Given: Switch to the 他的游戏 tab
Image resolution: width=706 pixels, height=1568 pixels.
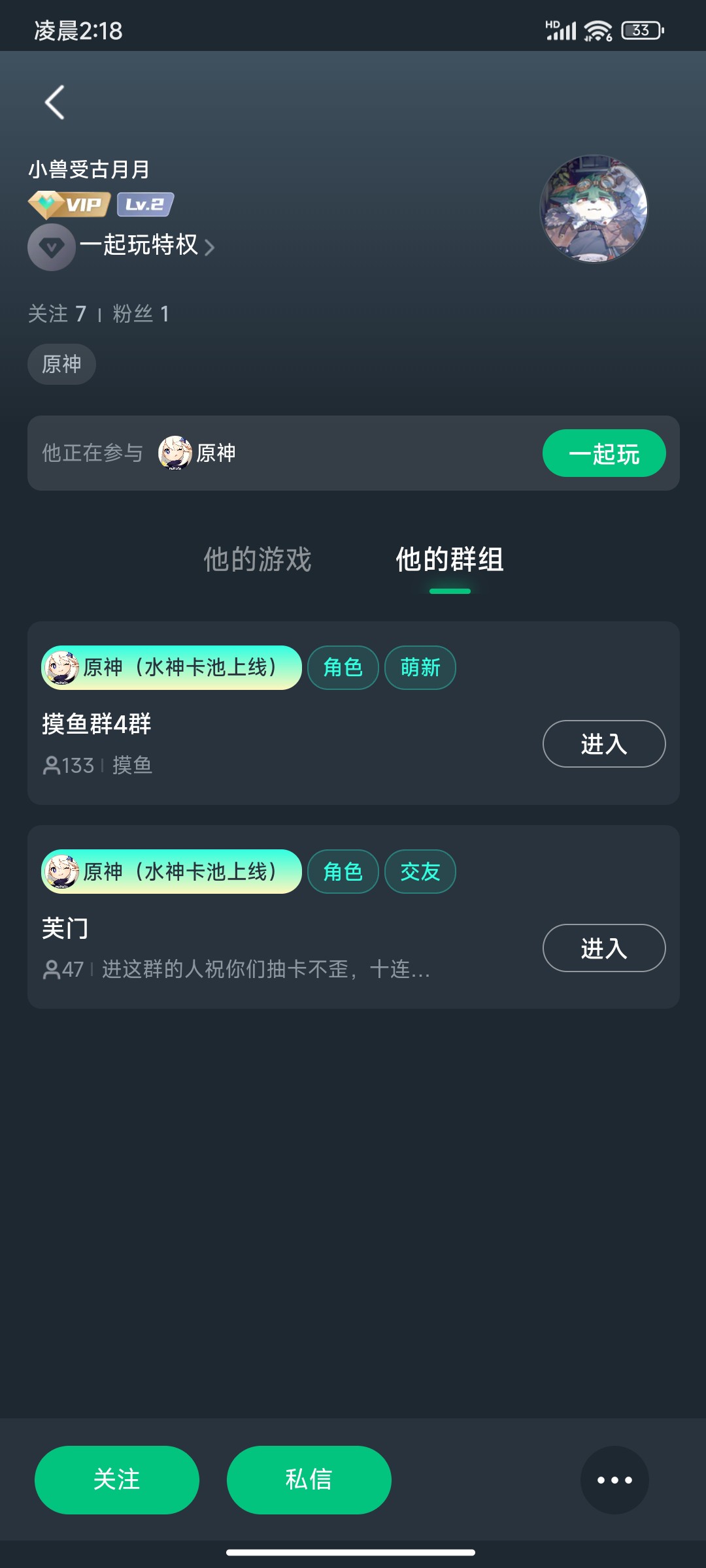Looking at the screenshot, I should (258, 559).
